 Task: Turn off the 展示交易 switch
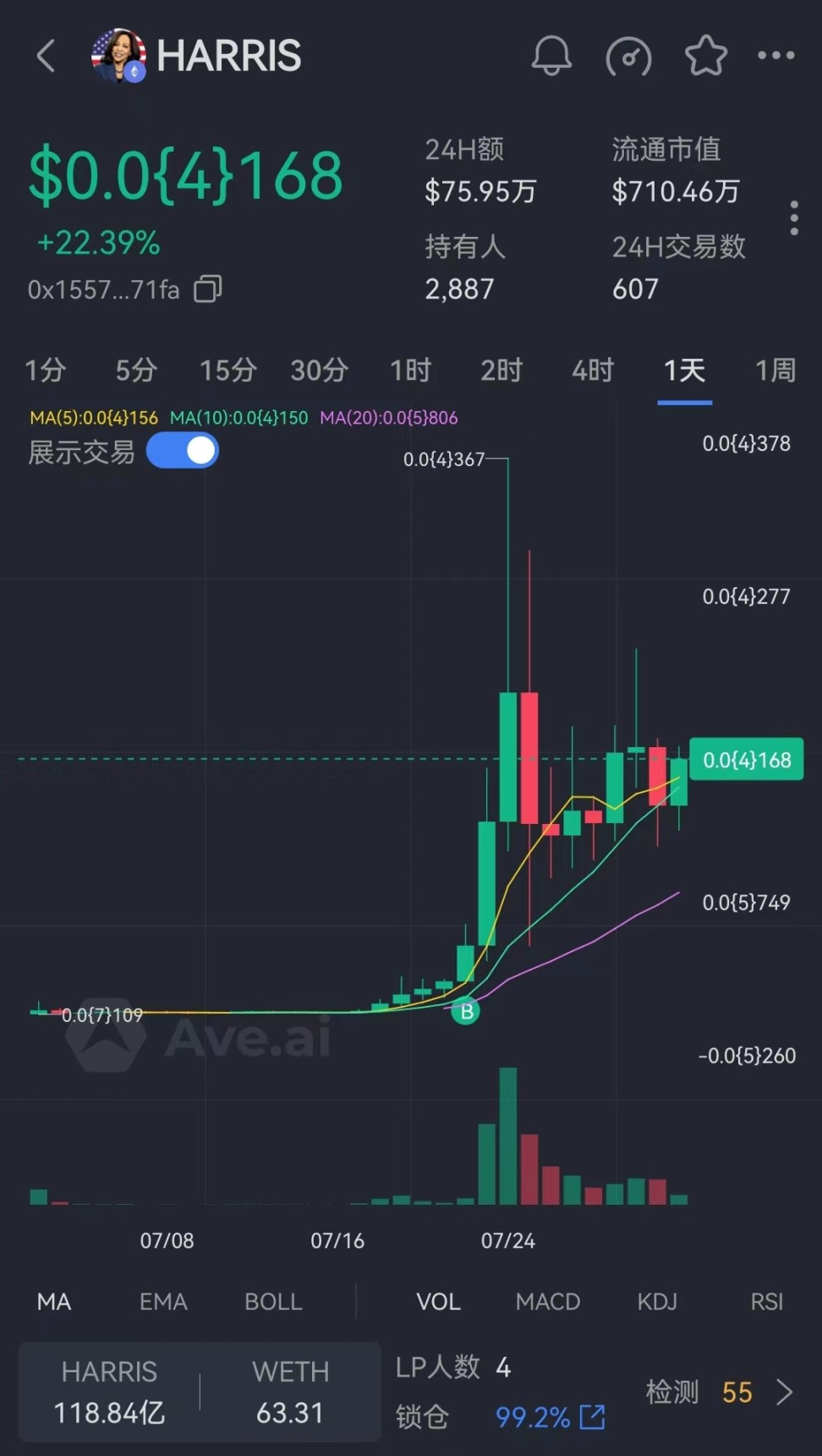tap(183, 451)
